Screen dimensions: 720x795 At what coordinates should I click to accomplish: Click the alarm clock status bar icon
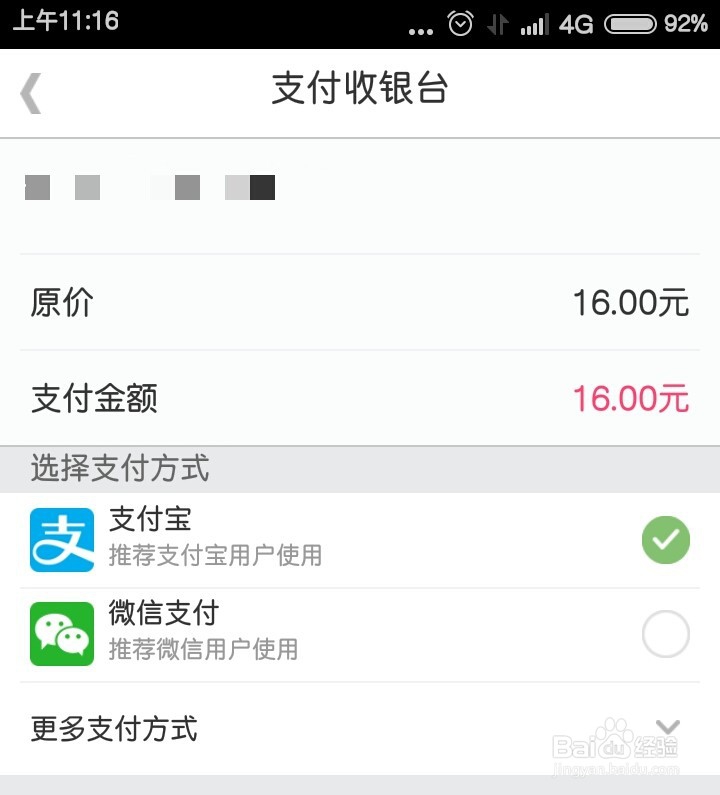coord(460,21)
